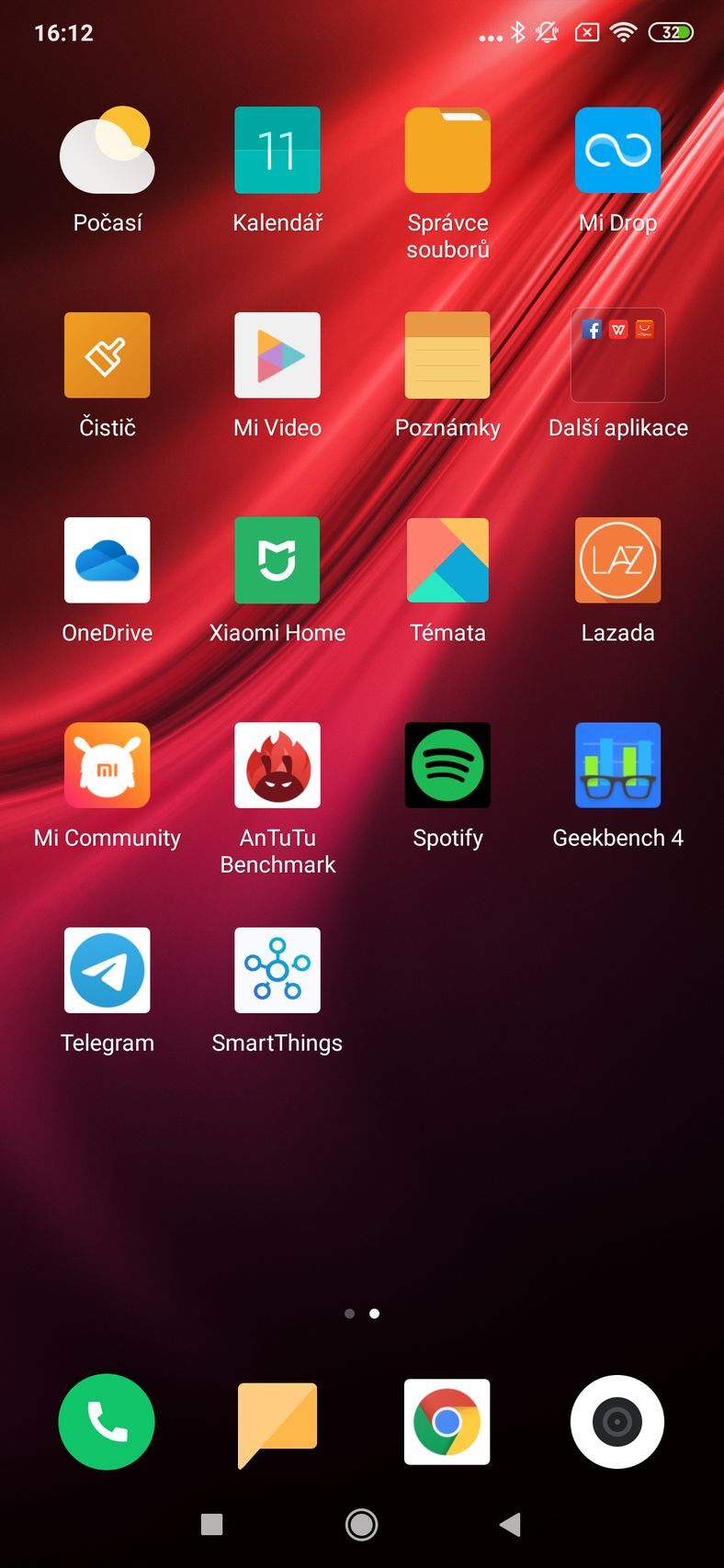The image size is (724, 1568).
Task: Start the Mi Drop app
Action: point(617,150)
